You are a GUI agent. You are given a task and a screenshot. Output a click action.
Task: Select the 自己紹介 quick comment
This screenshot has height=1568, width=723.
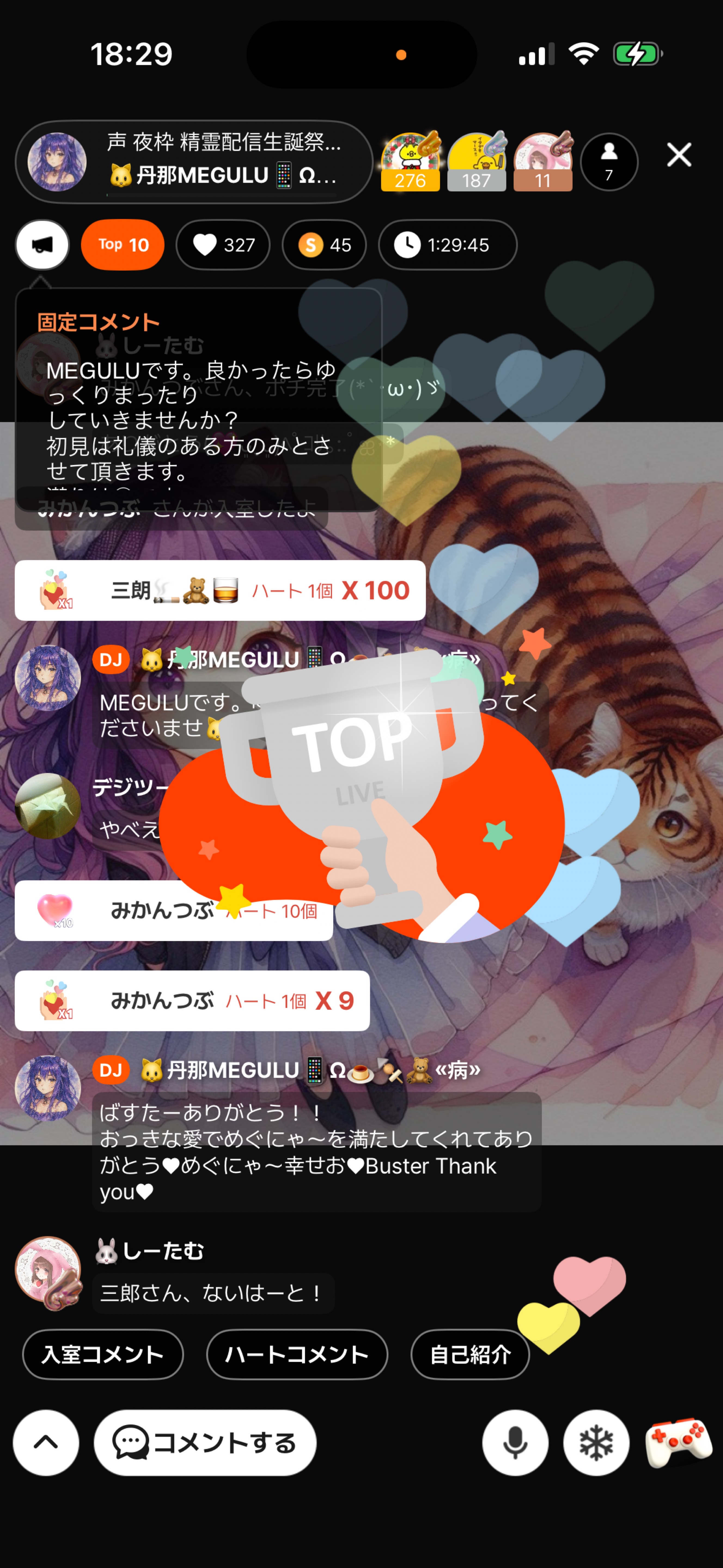(470, 1354)
